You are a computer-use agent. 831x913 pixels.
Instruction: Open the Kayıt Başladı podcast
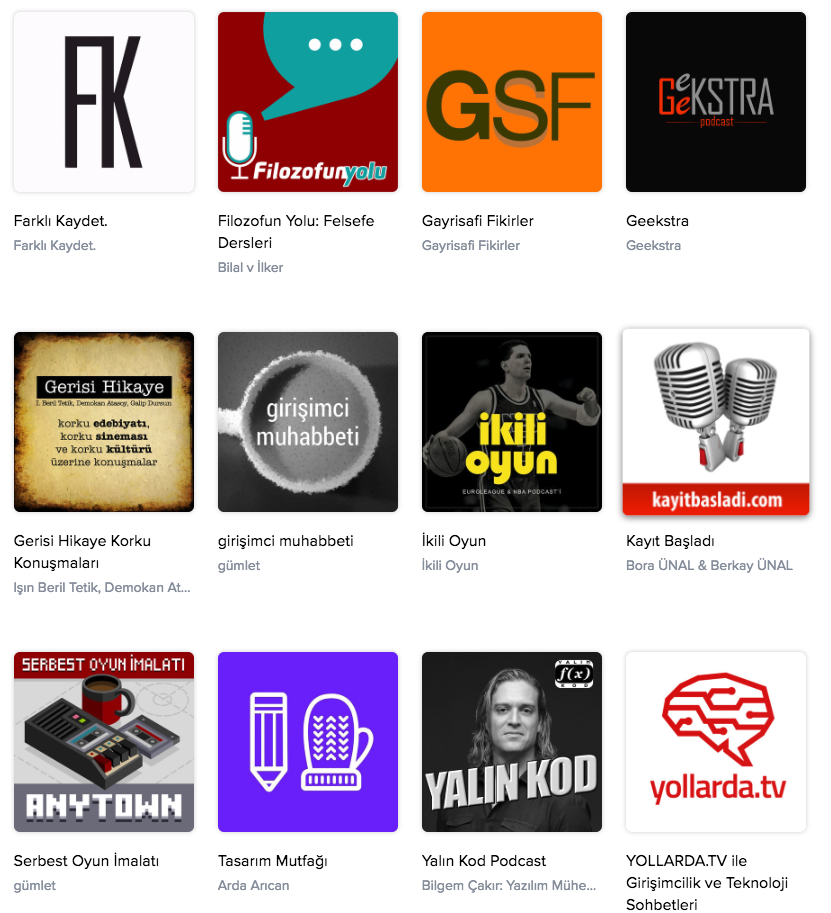tap(716, 422)
